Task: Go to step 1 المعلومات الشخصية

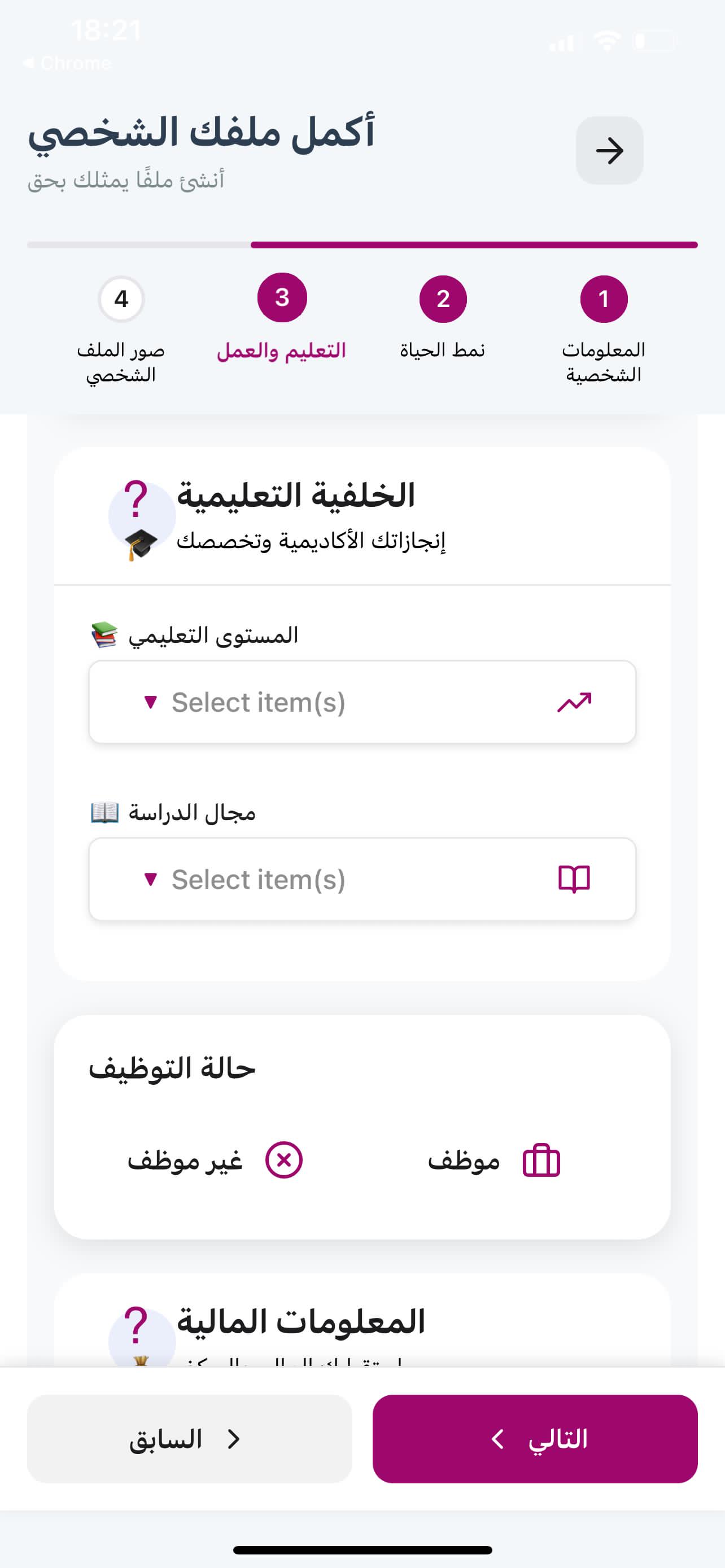Action: [x=603, y=299]
